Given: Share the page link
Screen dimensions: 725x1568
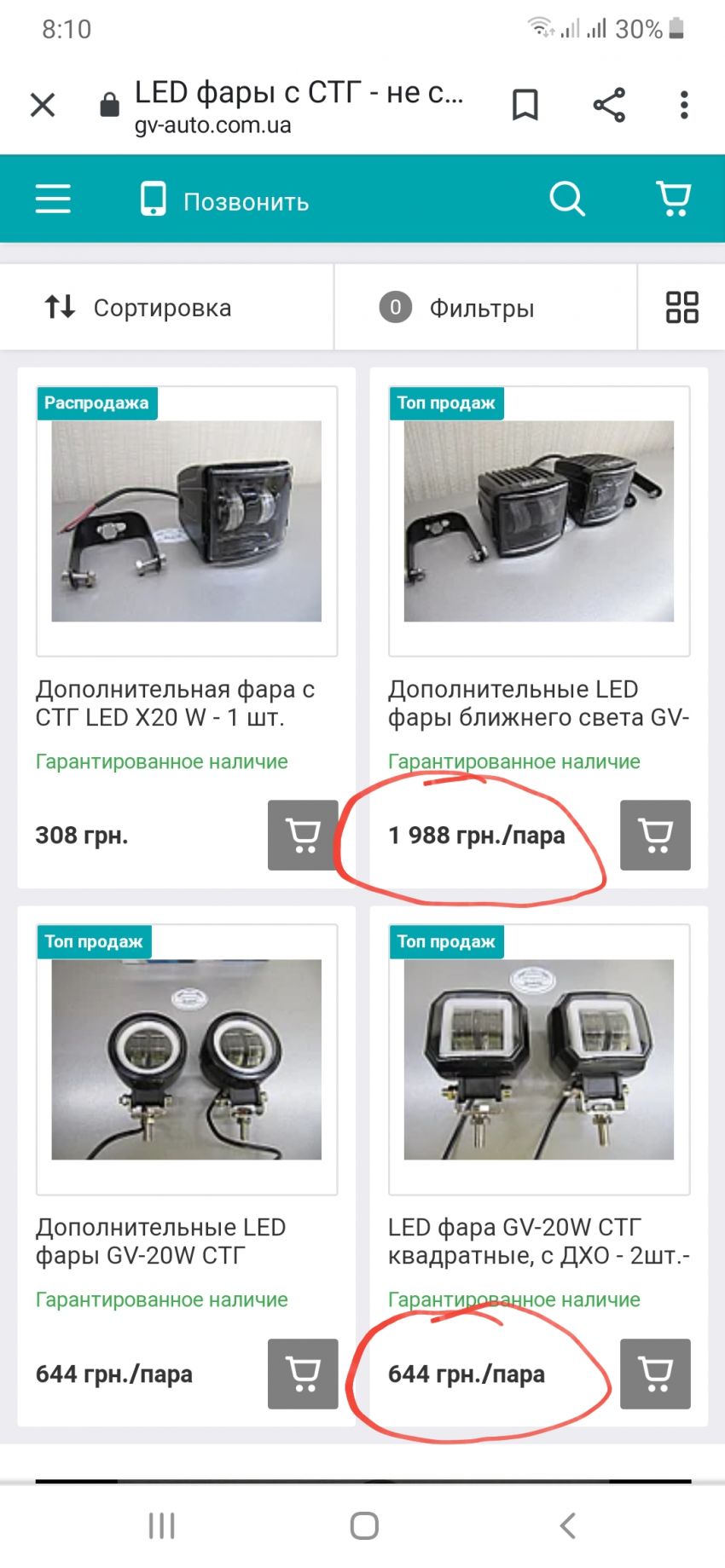Looking at the screenshot, I should click(609, 105).
